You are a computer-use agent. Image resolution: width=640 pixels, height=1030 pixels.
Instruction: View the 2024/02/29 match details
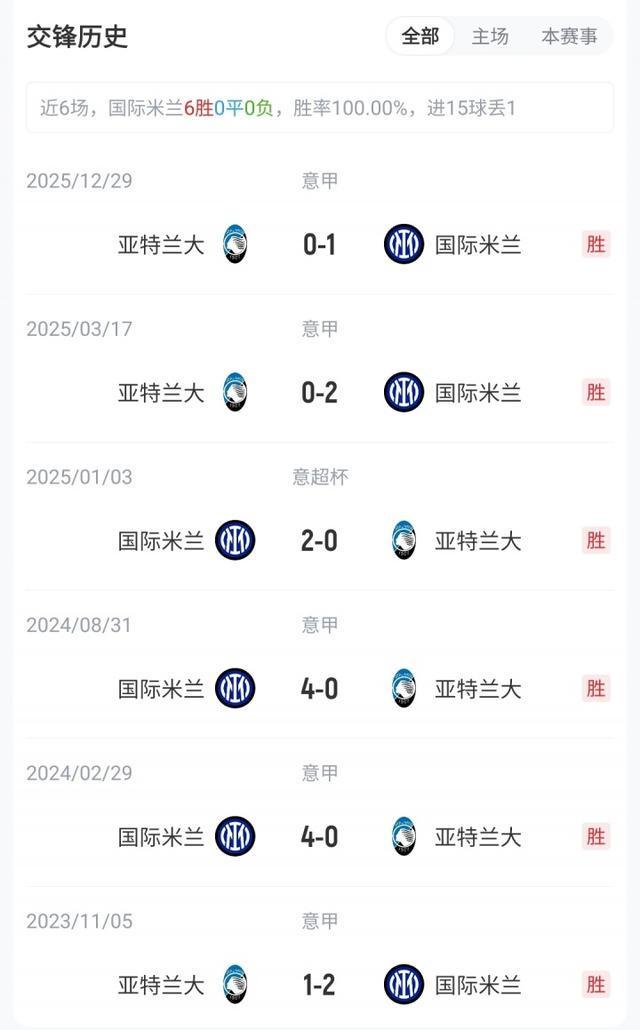tap(320, 836)
